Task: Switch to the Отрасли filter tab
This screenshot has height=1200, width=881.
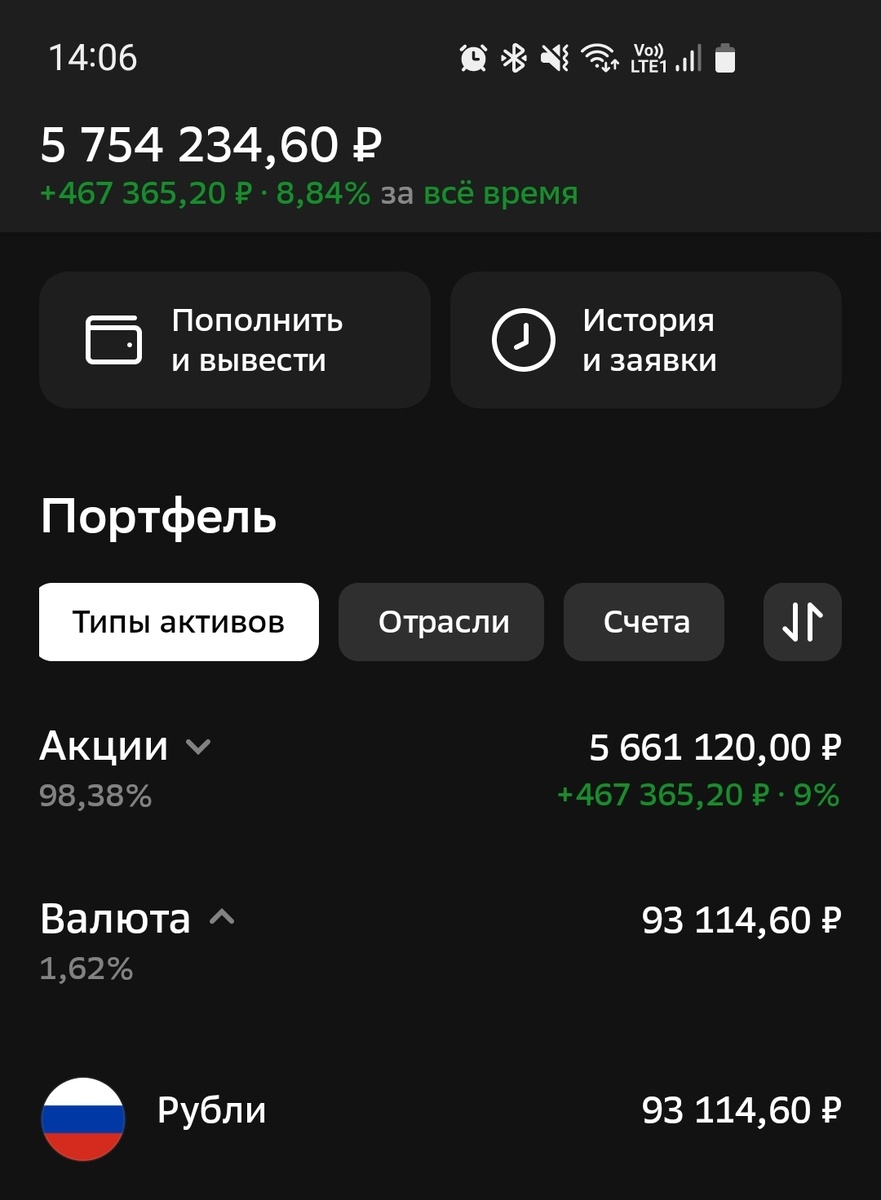Action: pyautogui.click(x=441, y=622)
